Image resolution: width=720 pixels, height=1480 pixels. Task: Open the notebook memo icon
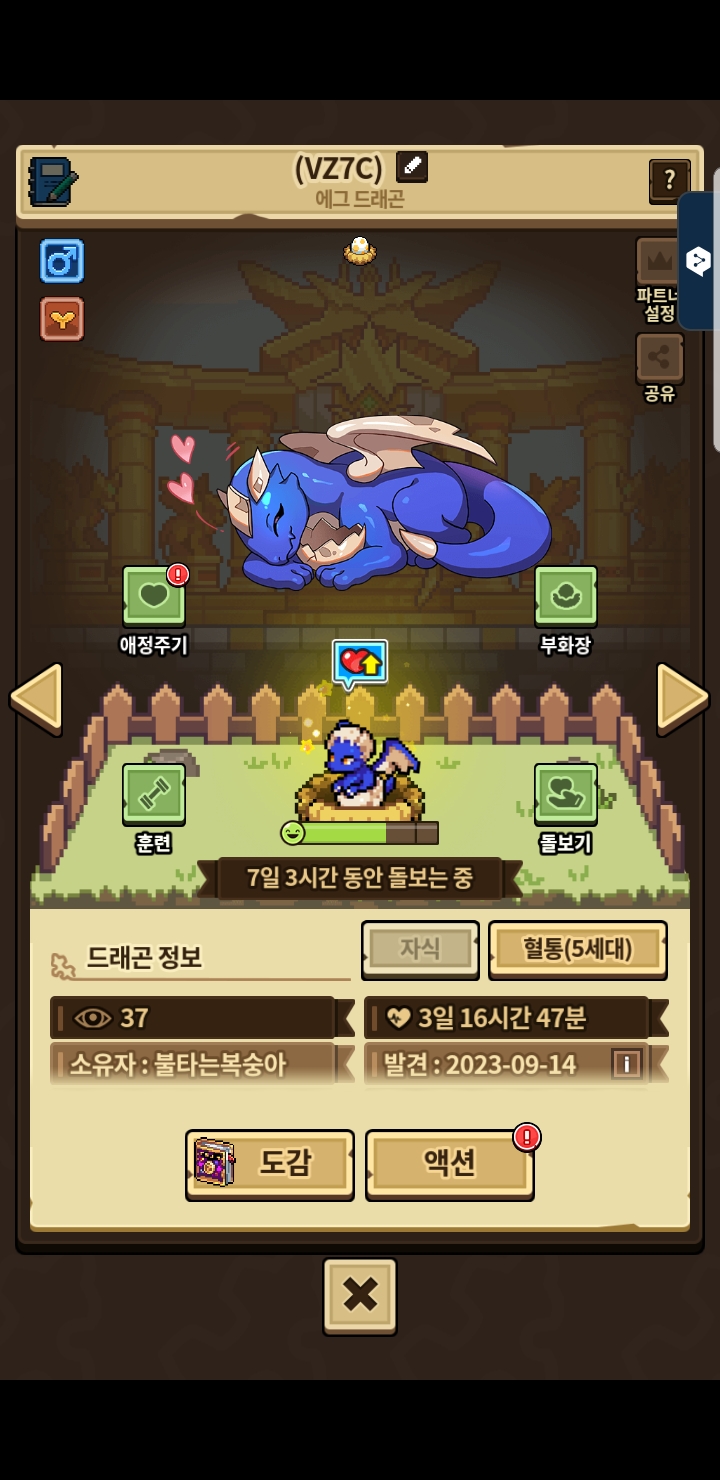coord(52,182)
